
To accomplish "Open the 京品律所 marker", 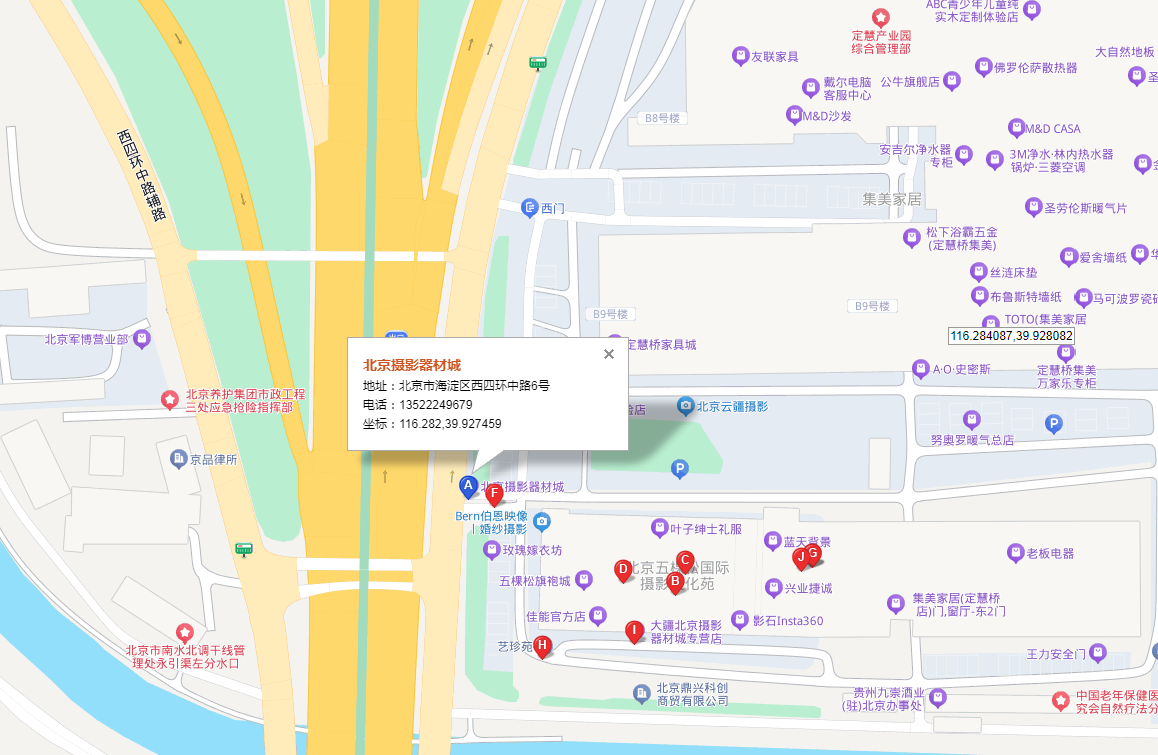I will 179,459.
